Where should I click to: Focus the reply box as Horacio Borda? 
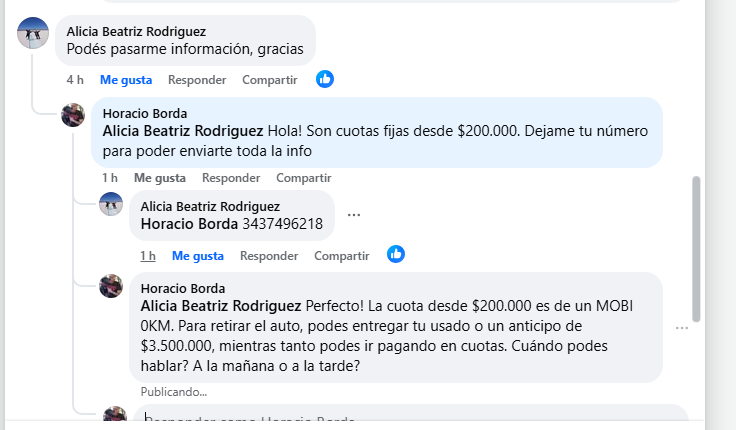tap(400, 419)
